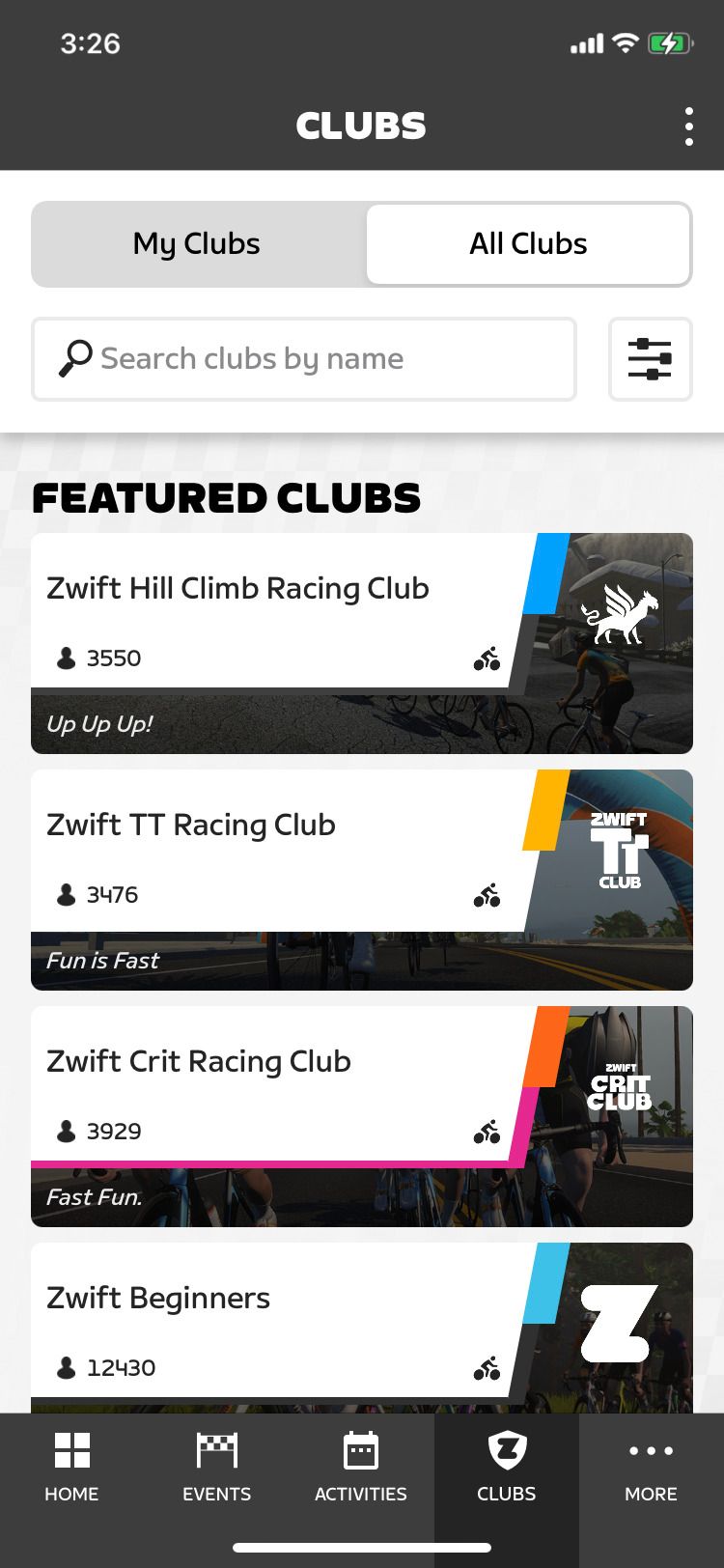This screenshot has height=1568, width=724.
Task: Click the cycling icon on Zwift TT Racing Club
Action: [487, 894]
